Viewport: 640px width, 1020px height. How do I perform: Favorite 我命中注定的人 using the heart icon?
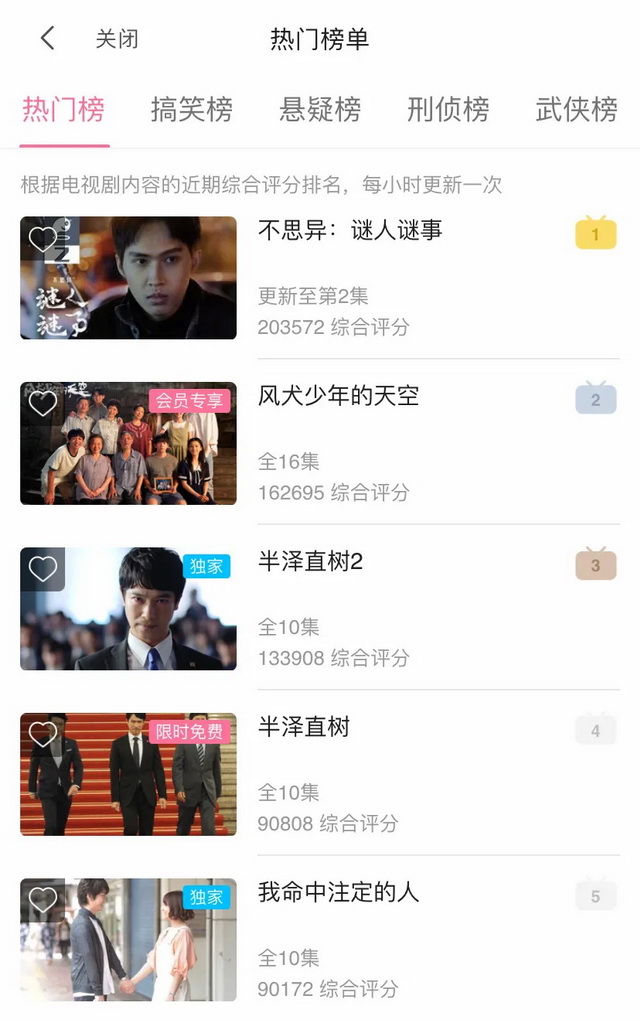click(43, 899)
